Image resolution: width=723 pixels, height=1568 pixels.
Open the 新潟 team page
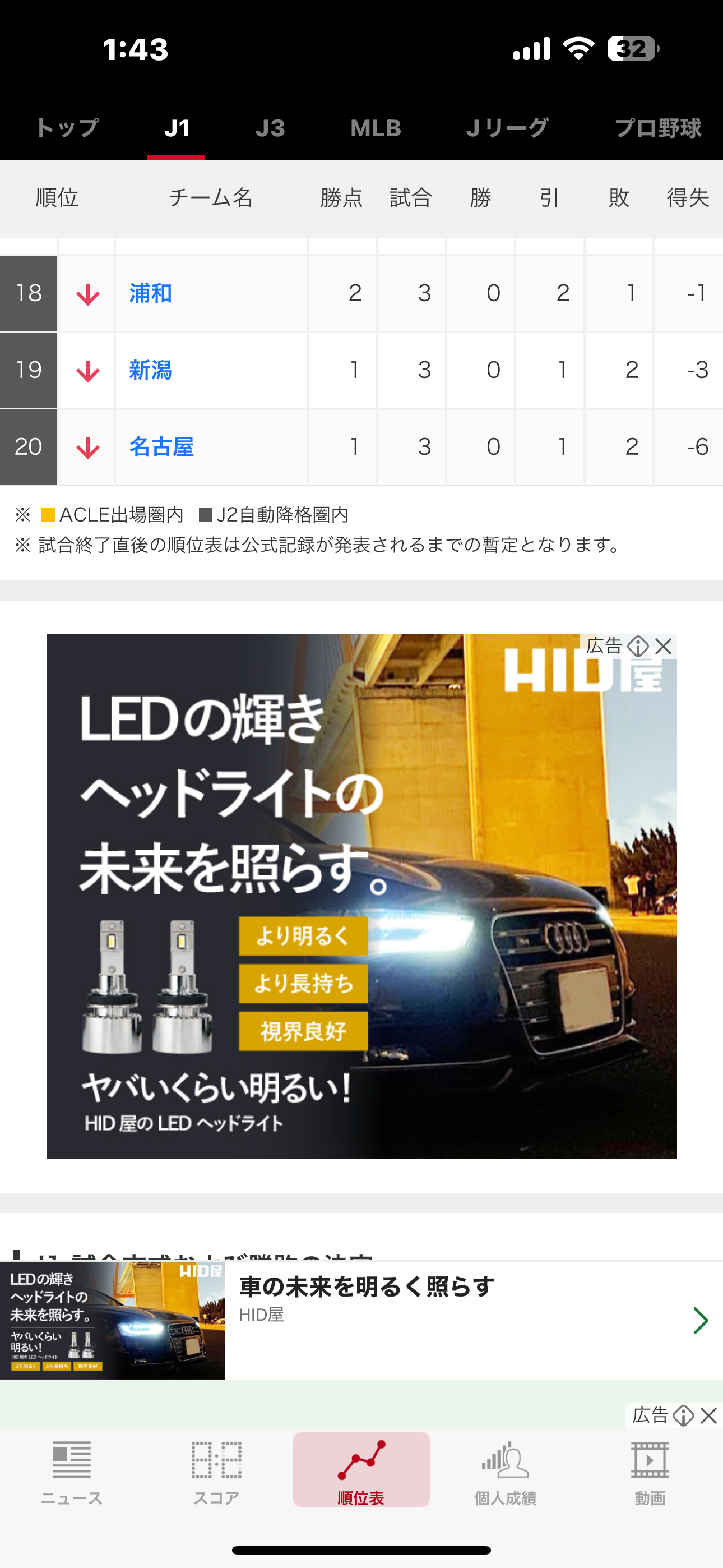(150, 370)
